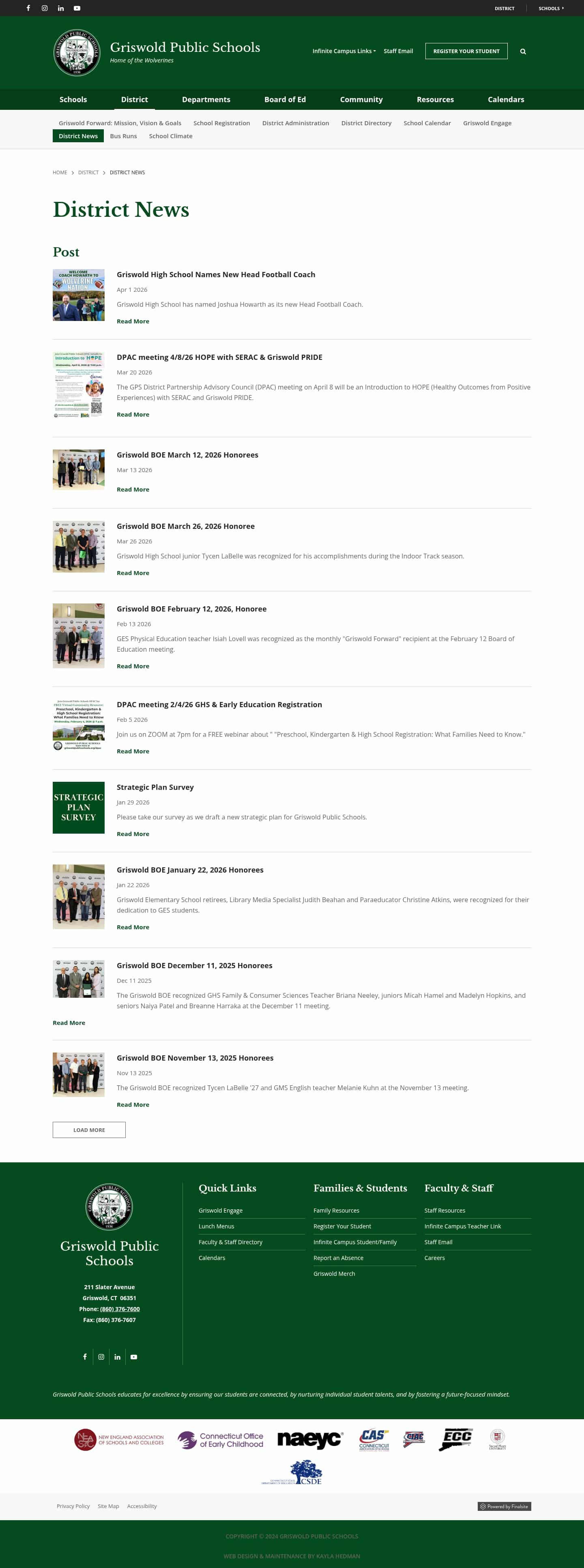View Bus Runs page
The height and width of the screenshot is (1568, 584).
point(123,136)
